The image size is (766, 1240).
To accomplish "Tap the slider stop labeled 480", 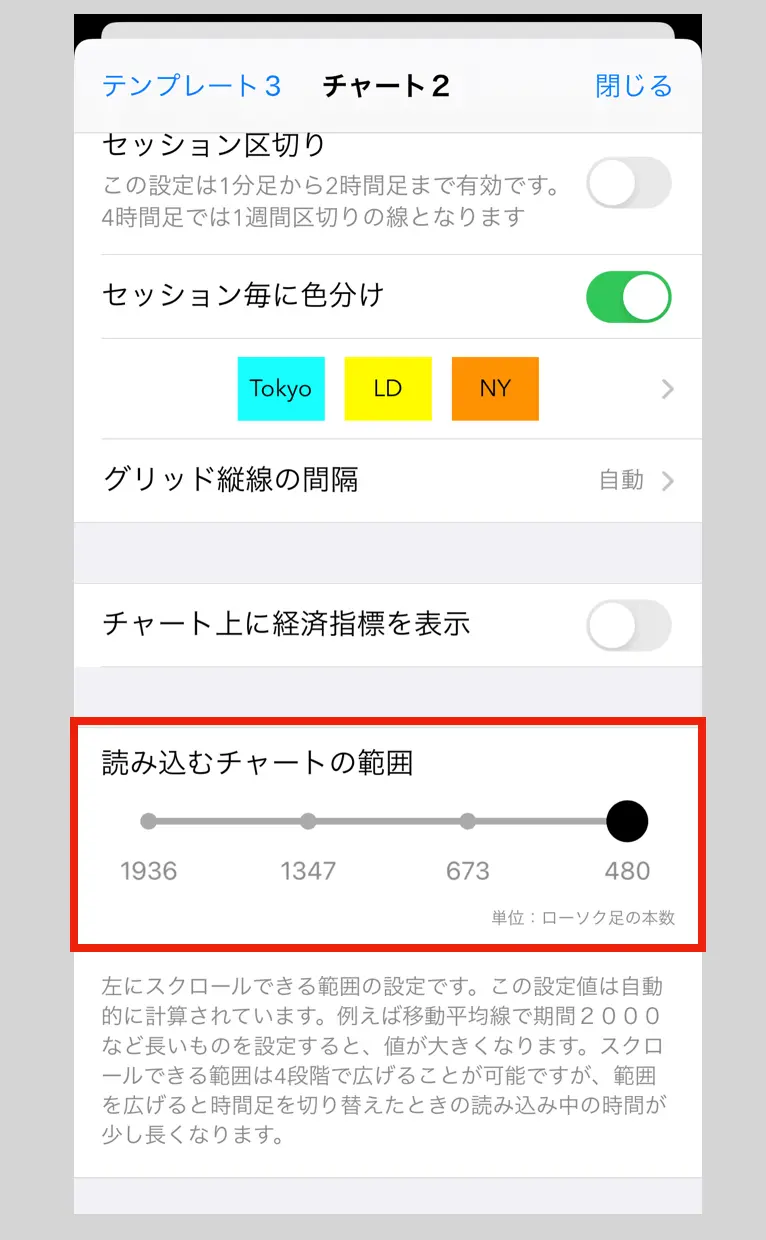I will (627, 822).
